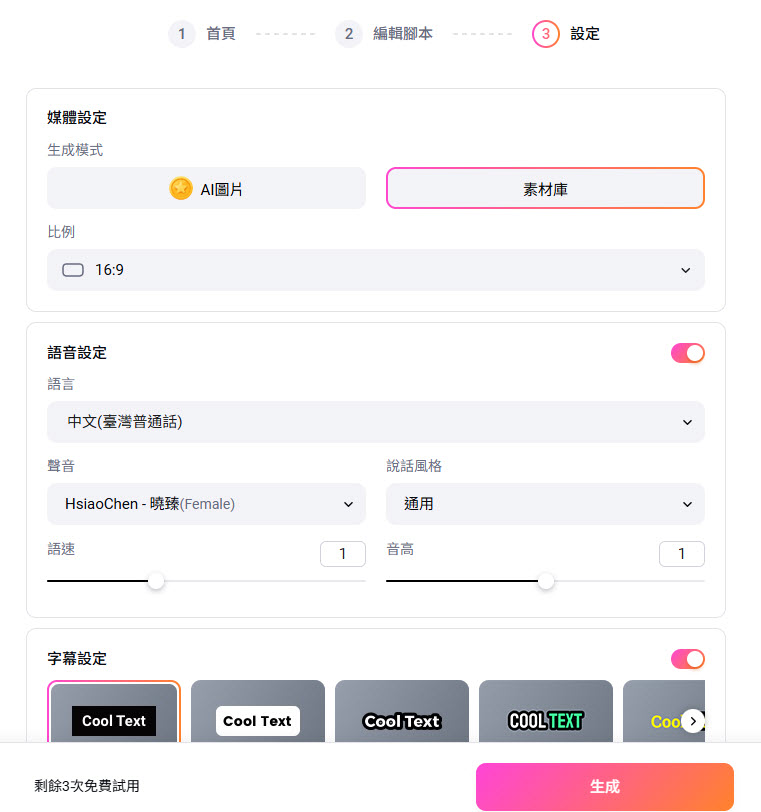
Task: Choose 素材庫 generation mode
Action: pyautogui.click(x=545, y=188)
